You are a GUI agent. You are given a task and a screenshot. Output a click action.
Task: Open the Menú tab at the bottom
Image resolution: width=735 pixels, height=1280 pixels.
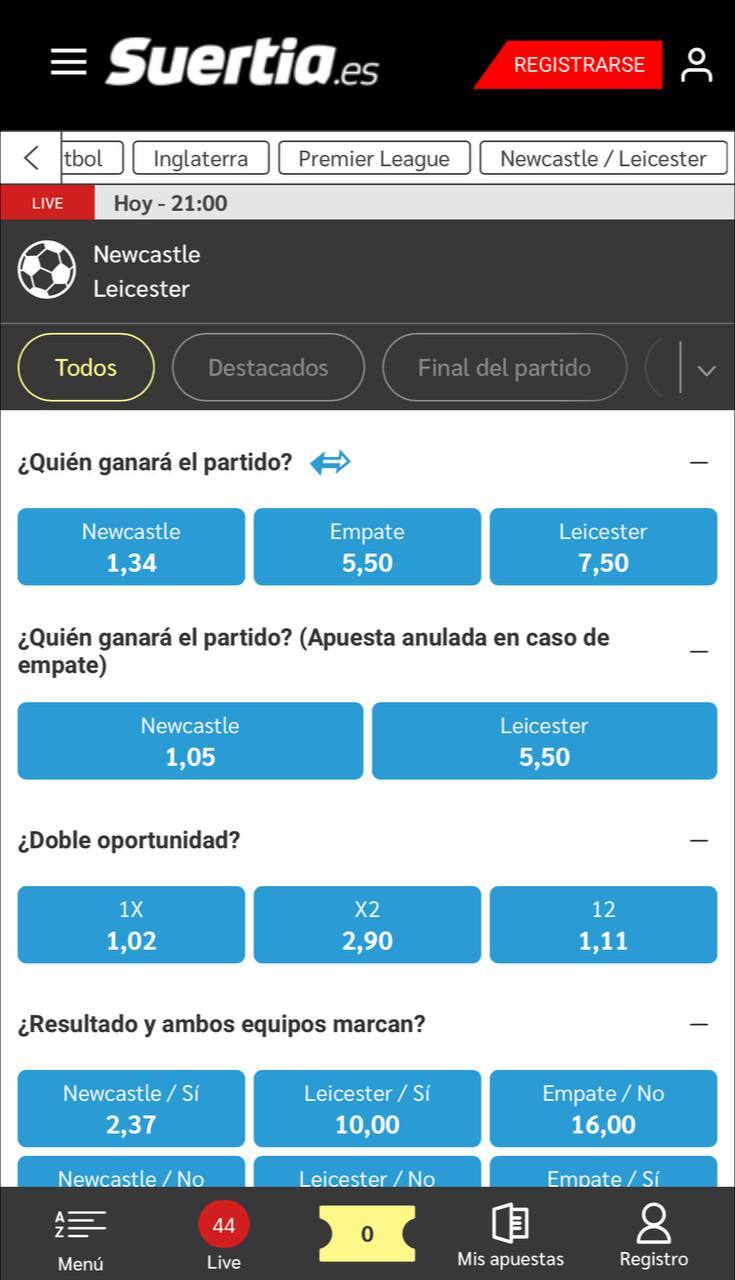[80, 1239]
